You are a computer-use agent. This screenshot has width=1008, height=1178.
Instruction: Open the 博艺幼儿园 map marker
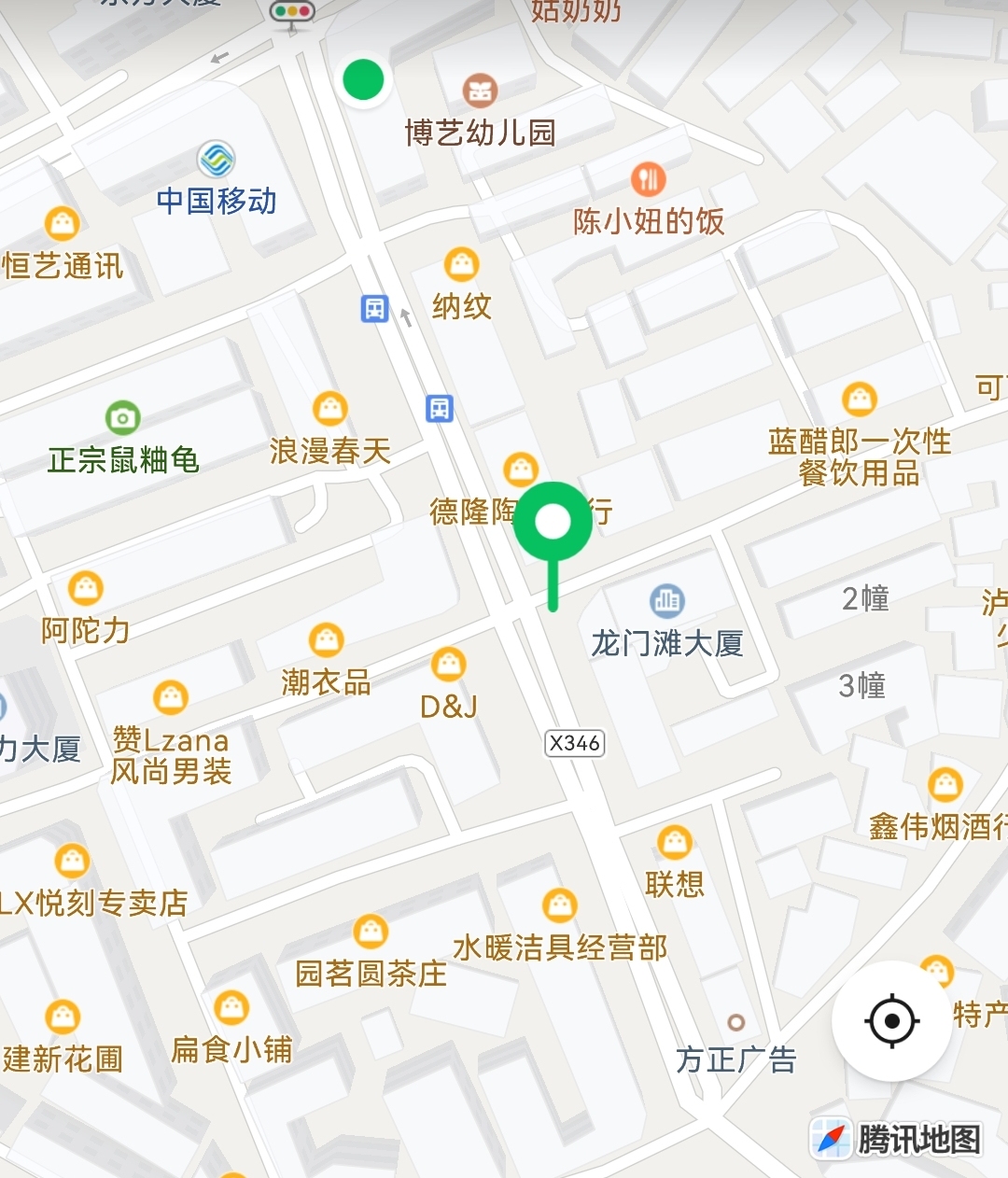pyautogui.click(x=481, y=91)
